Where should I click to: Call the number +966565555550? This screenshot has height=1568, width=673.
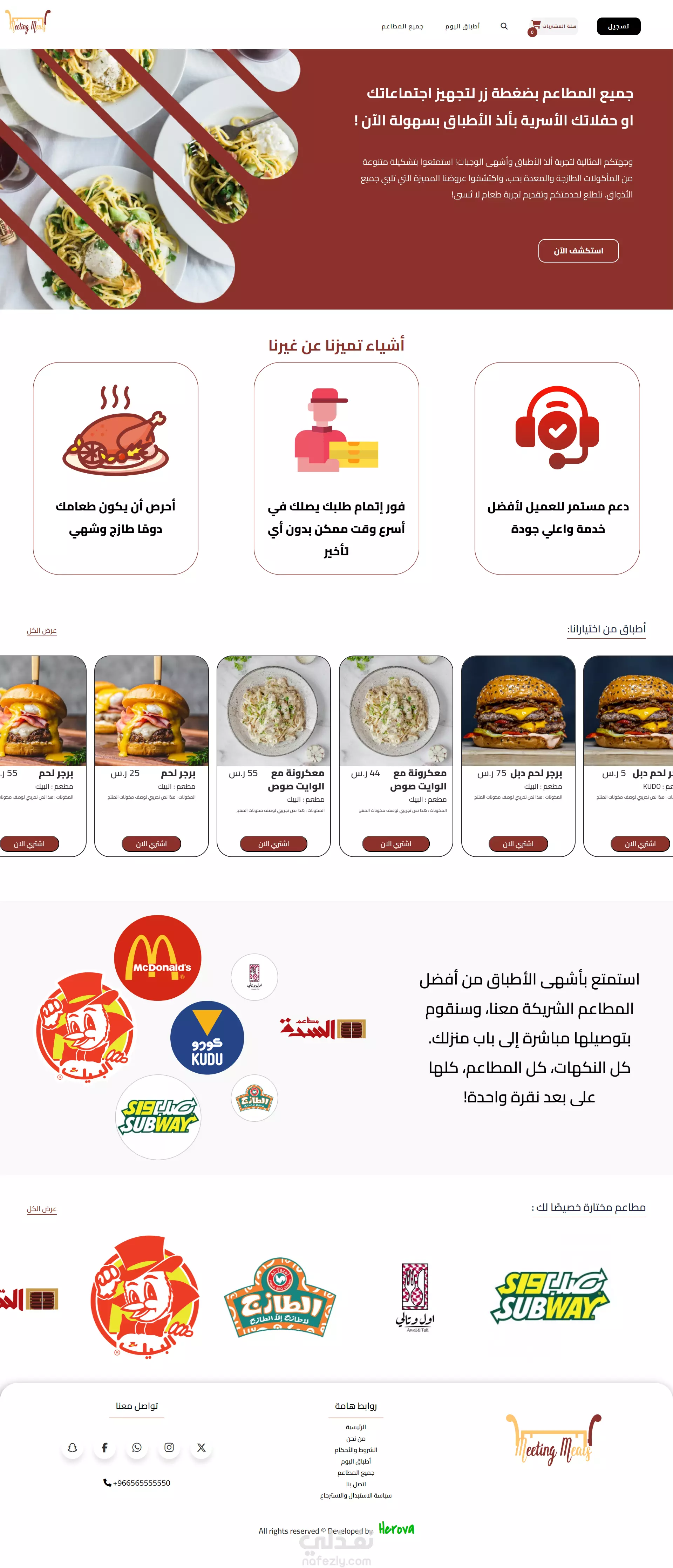[x=137, y=1483]
